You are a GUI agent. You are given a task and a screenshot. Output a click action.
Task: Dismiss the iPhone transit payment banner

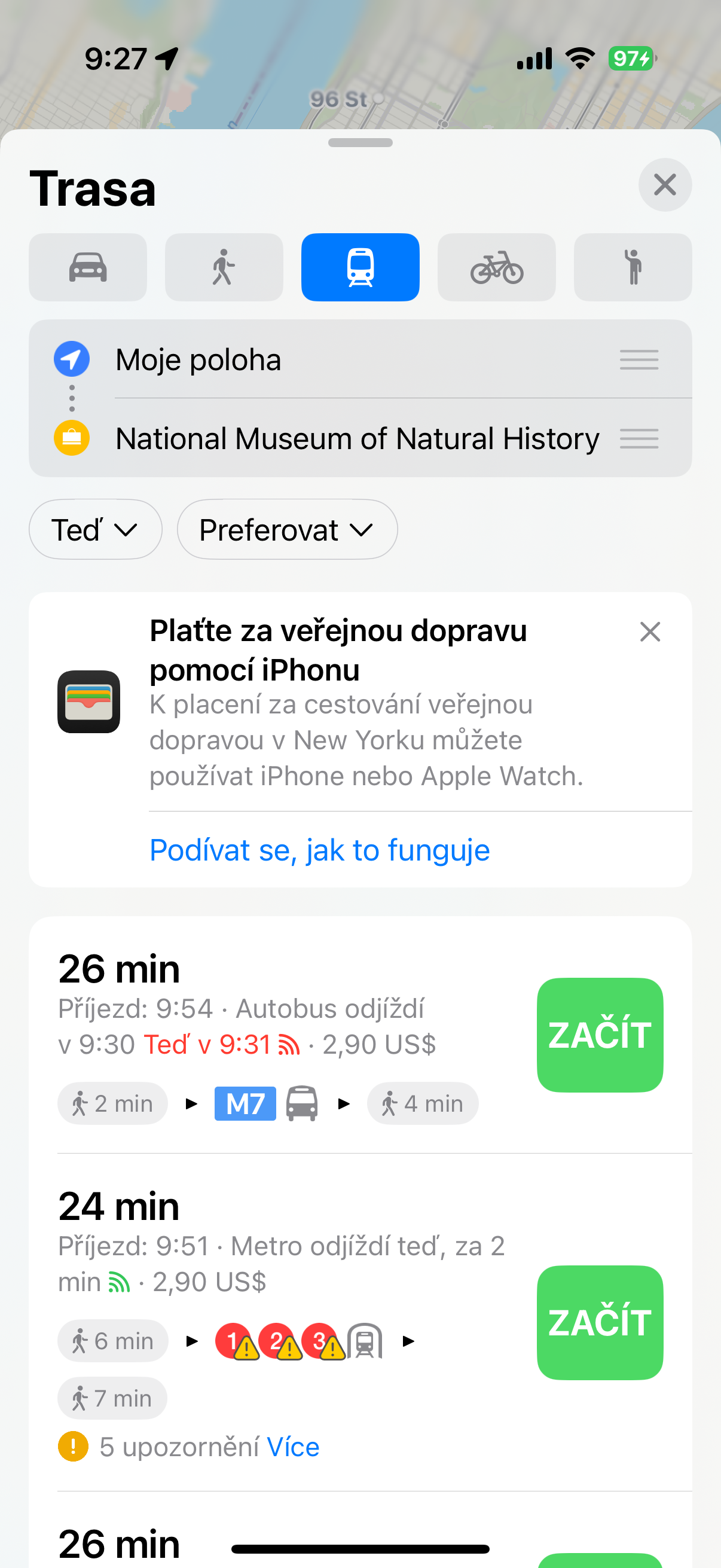(x=650, y=632)
